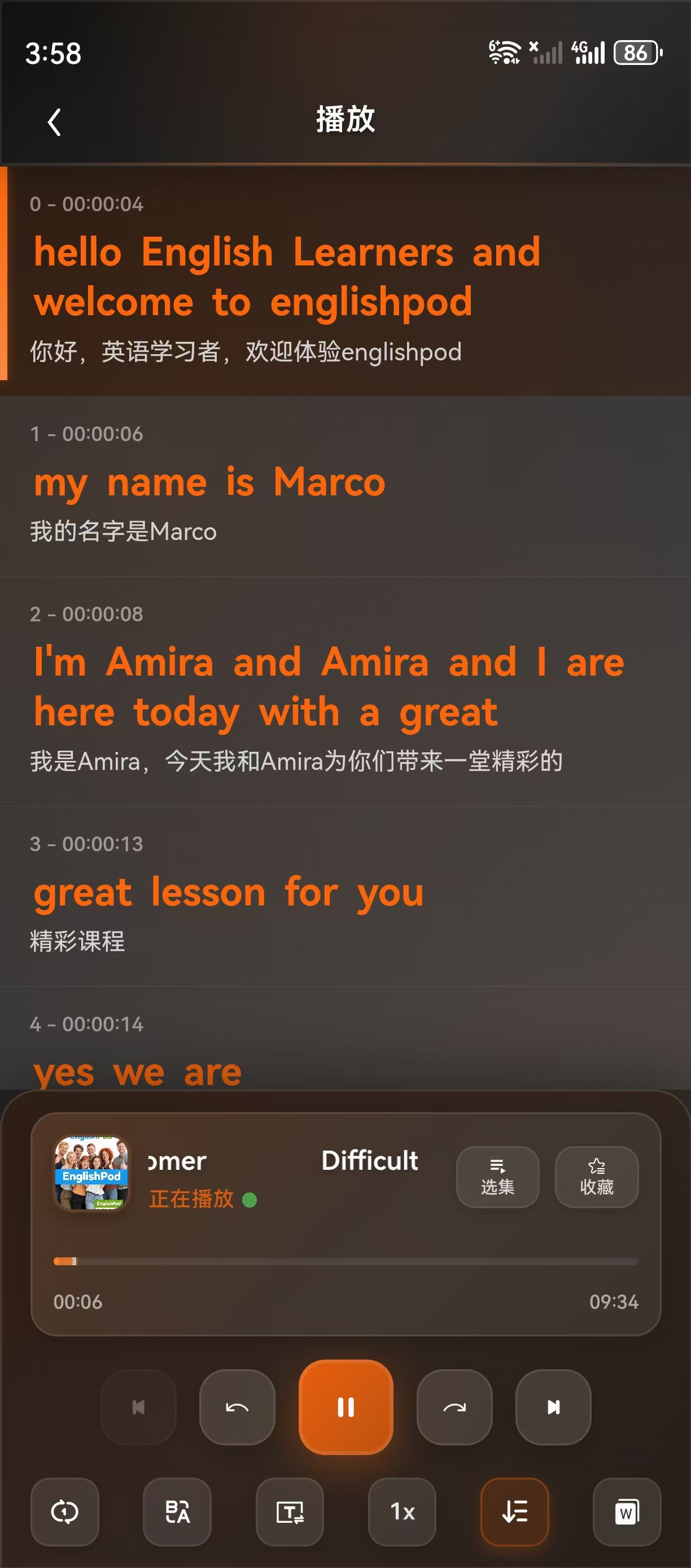
Task: Add this lesson to favorites (收藏)
Action: (596, 1177)
